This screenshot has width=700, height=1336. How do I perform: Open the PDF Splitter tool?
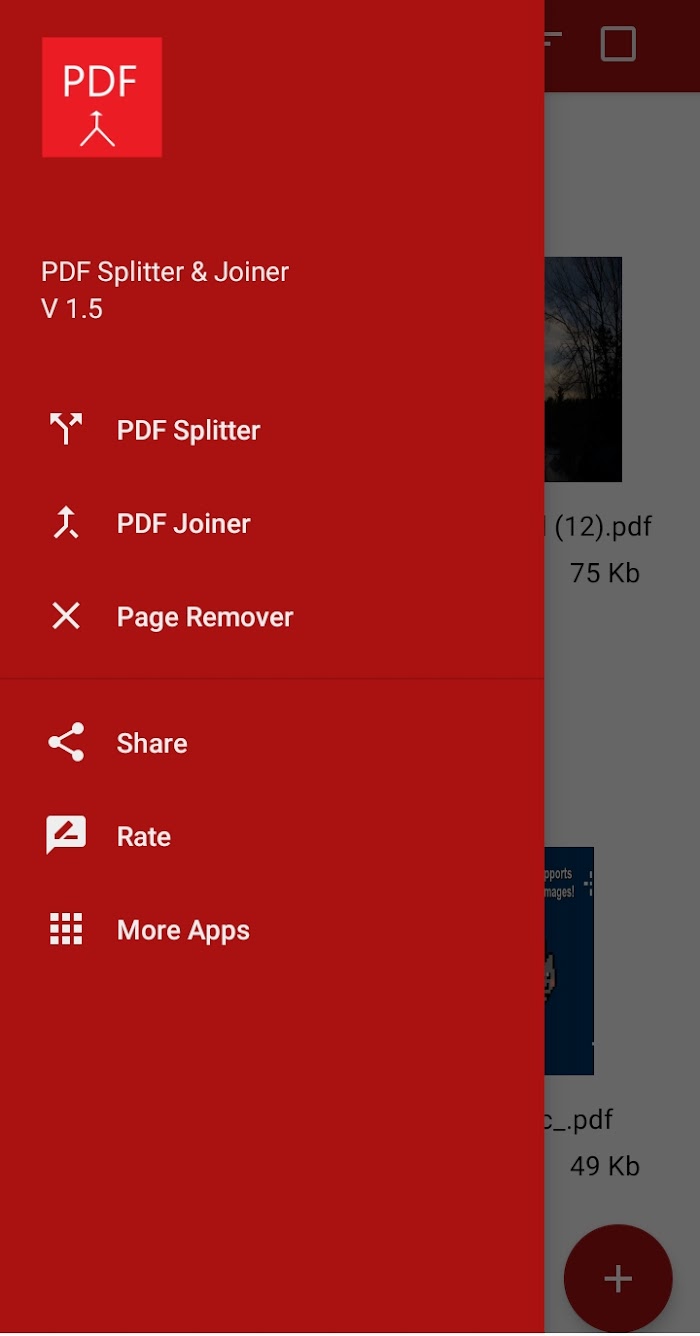(x=188, y=431)
